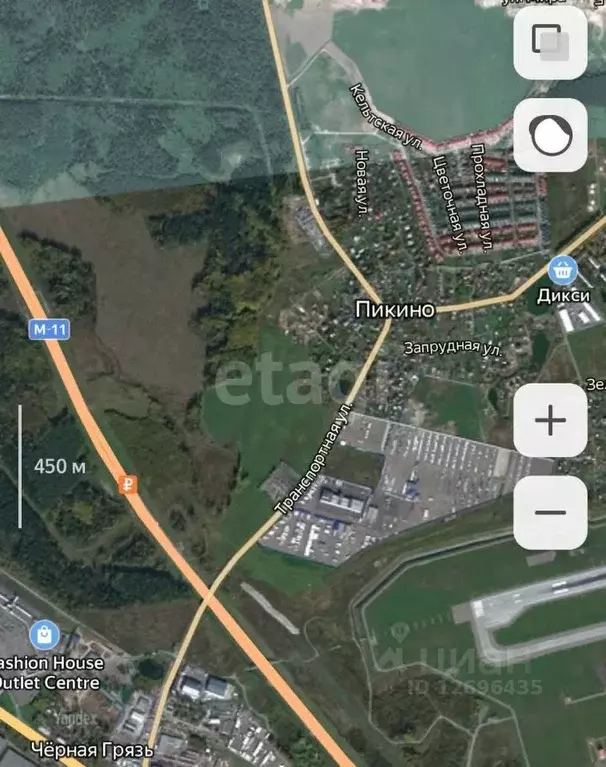Viewport: 606px width, 767px height.
Task: Tap the ruble toll marker on M-11
Action: (x=127, y=485)
